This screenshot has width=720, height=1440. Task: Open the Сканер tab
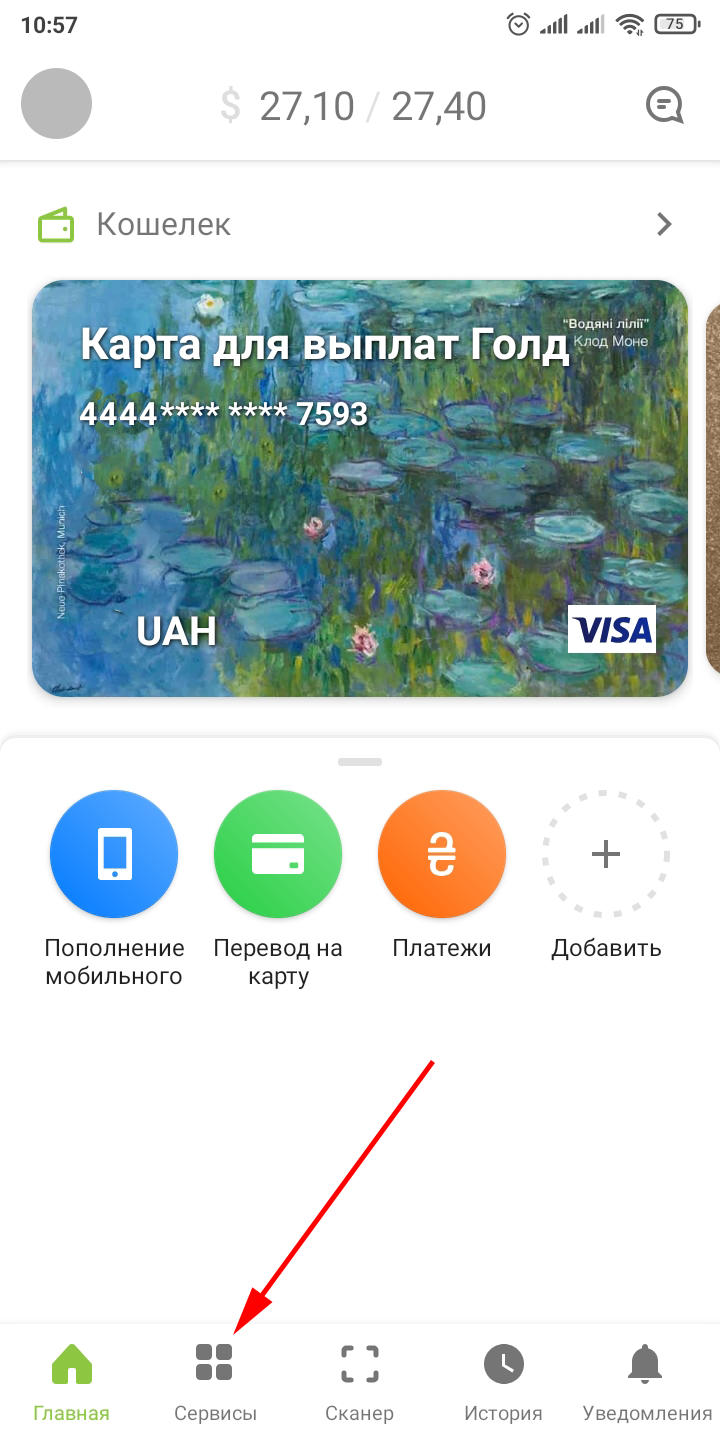tap(359, 1382)
